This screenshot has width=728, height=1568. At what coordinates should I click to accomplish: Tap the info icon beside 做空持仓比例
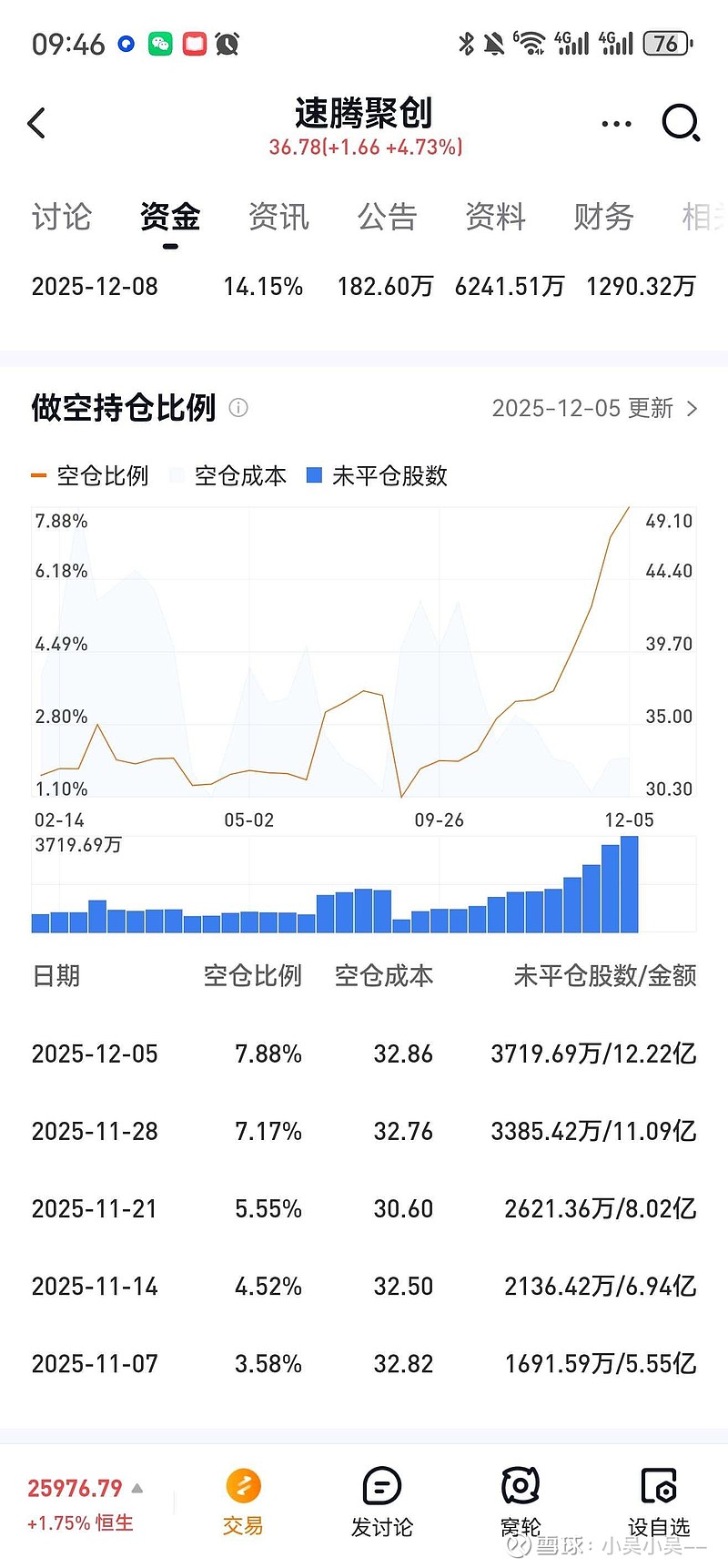click(x=238, y=408)
